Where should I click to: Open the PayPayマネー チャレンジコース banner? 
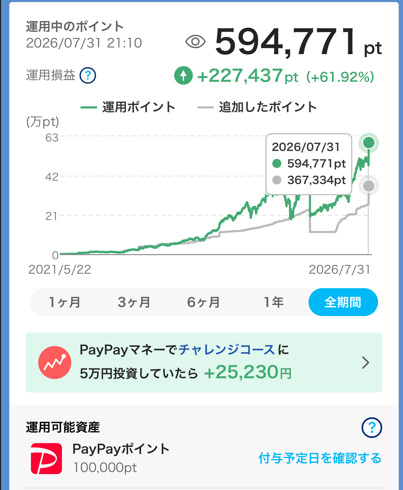(204, 362)
